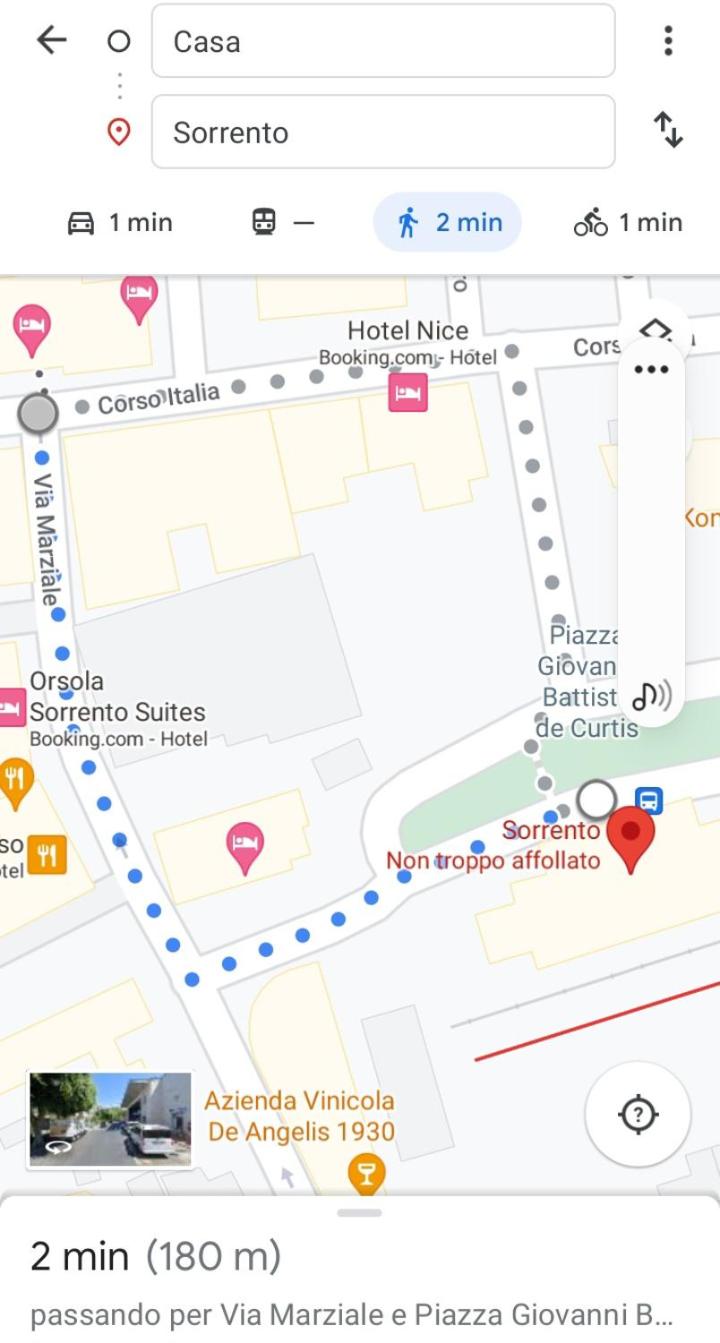720x1343 pixels.
Task: Open the map layers button
Action: [654, 328]
